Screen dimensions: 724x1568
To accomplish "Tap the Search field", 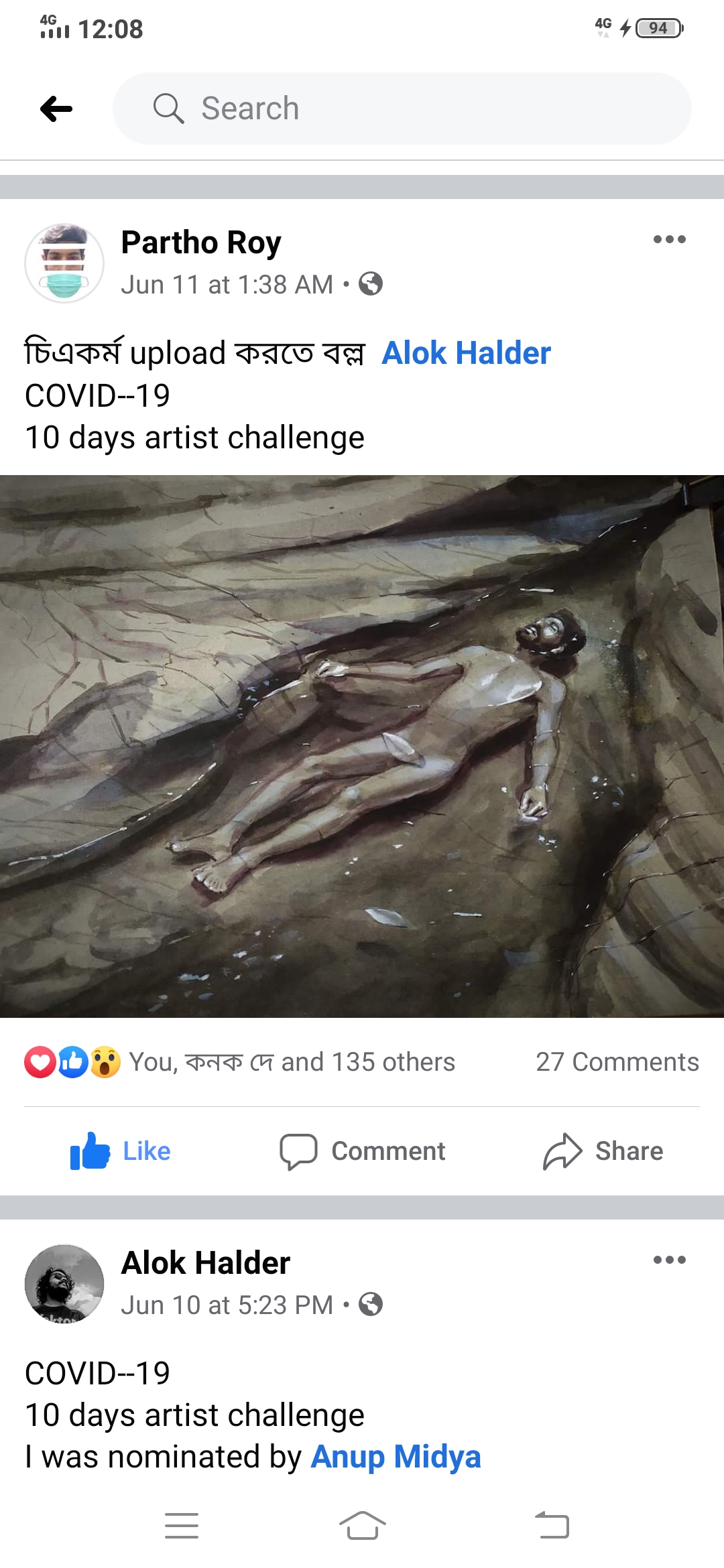I will pyautogui.click(x=402, y=109).
